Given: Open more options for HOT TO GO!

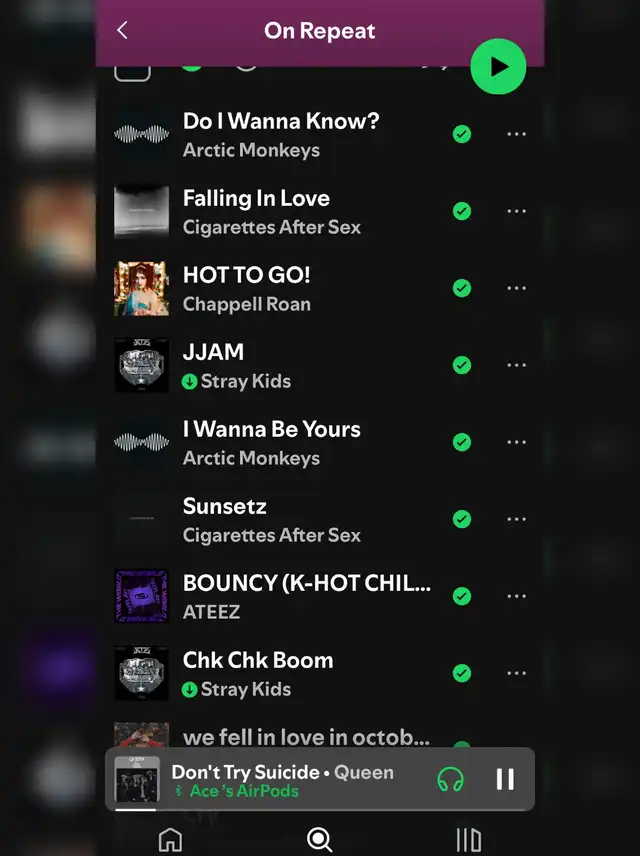Looking at the screenshot, I should click(x=516, y=288).
